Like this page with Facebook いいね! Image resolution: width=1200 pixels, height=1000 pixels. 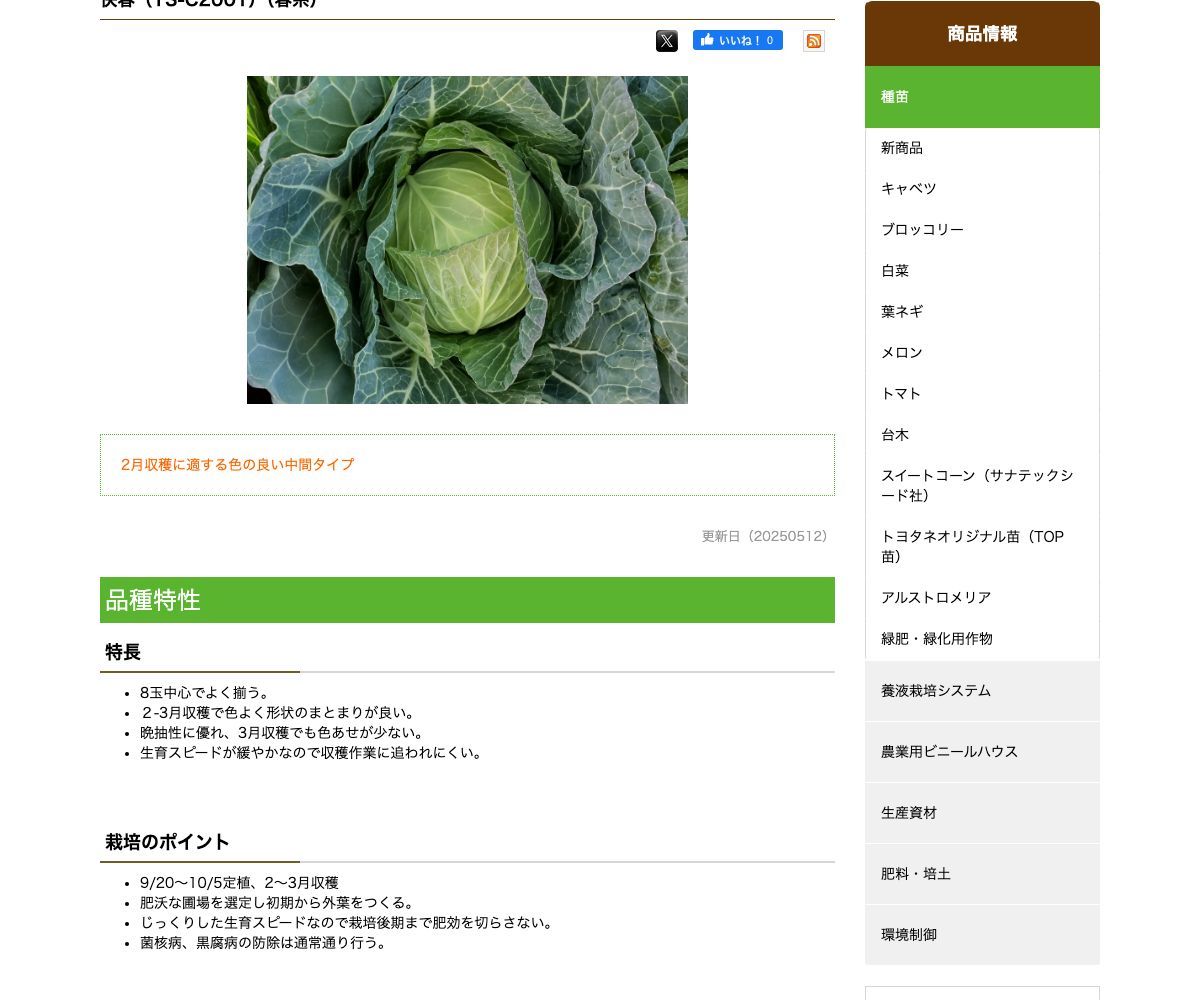[x=737, y=40]
